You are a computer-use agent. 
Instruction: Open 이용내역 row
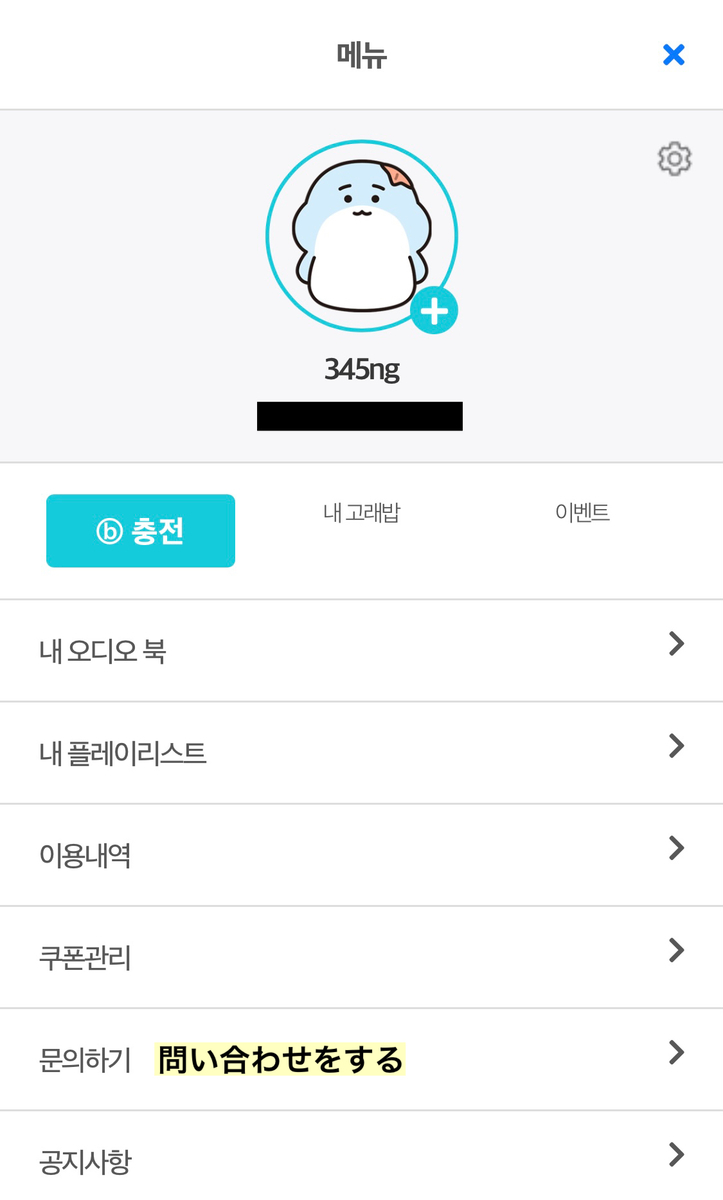(x=361, y=855)
